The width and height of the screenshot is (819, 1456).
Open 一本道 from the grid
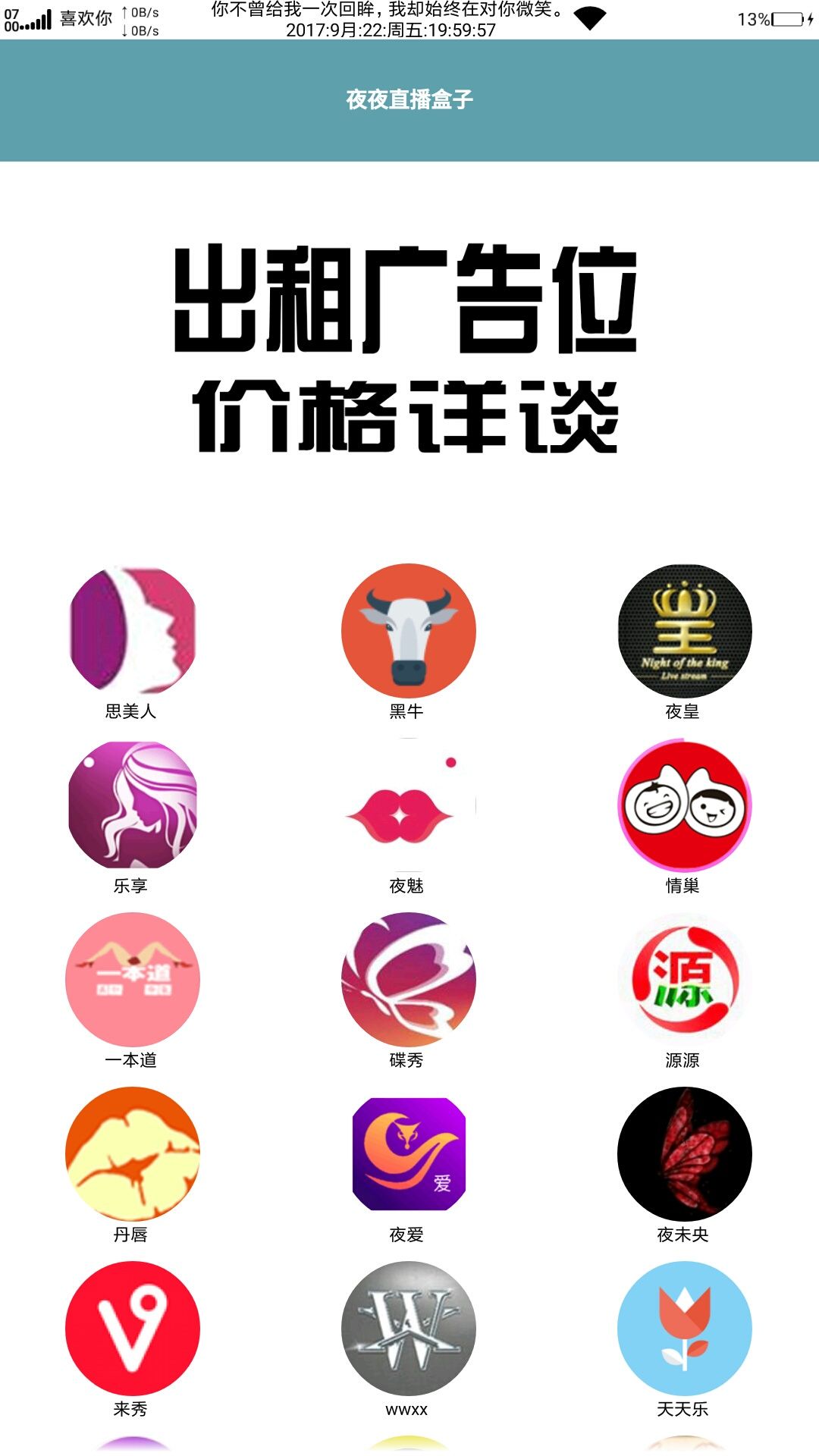[x=133, y=979]
